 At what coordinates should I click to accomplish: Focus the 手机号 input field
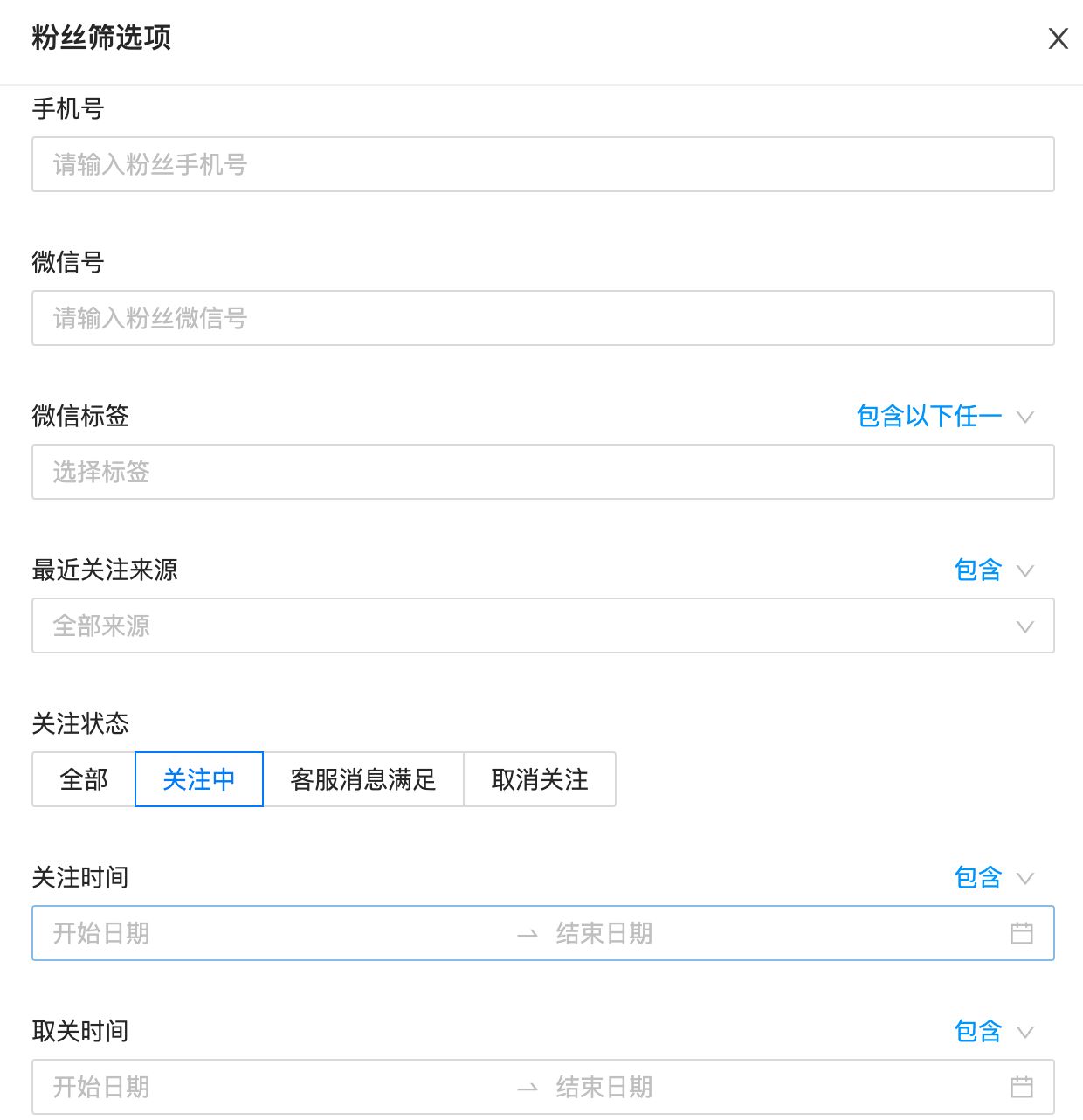pos(542,164)
